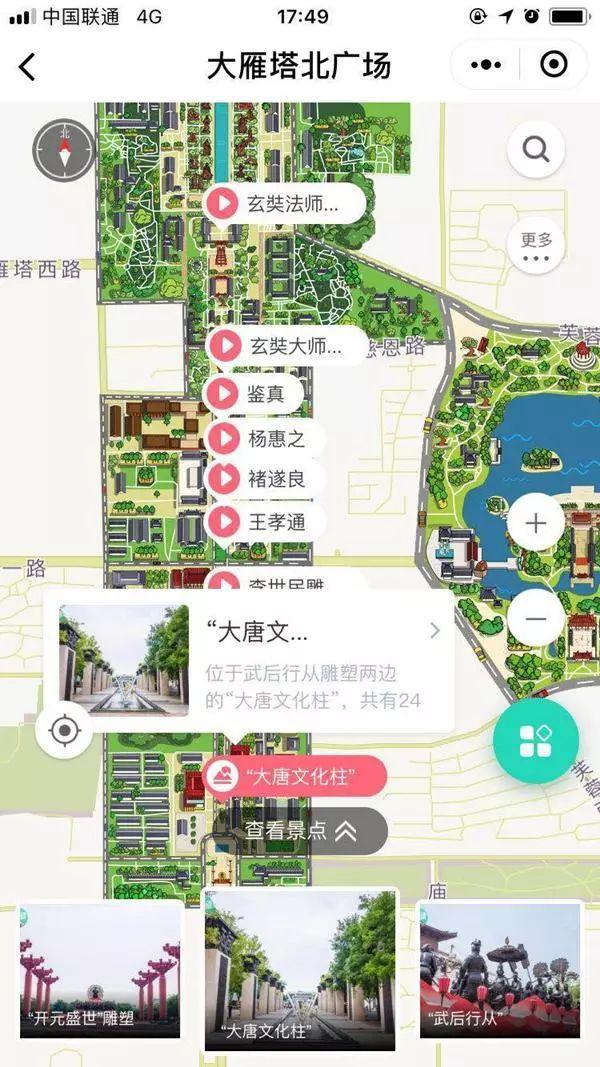Image resolution: width=600 pixels, height=1067 pixels.
Task: Play the 杨惠之 audio marker
Action: [x=265, y=439]
